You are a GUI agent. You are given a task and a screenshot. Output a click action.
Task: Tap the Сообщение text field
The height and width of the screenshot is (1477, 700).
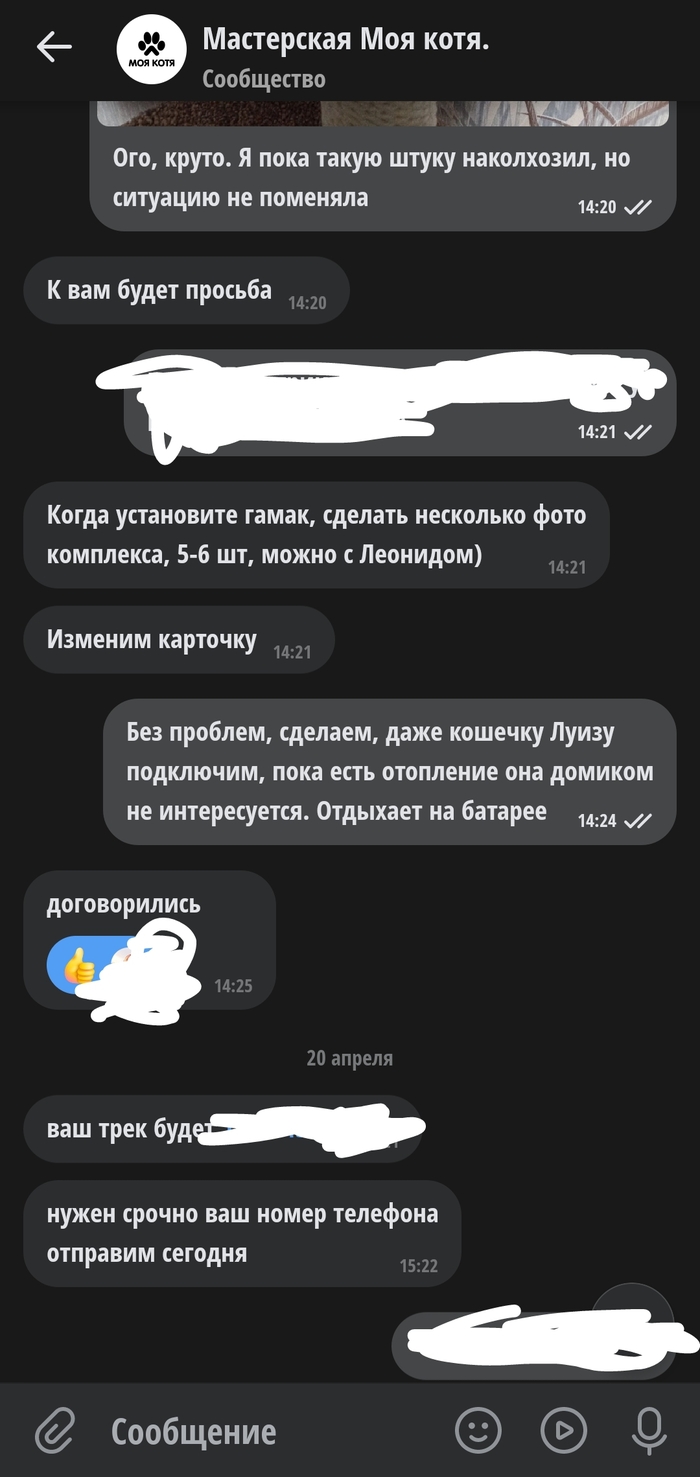(x=270, y=1431)
